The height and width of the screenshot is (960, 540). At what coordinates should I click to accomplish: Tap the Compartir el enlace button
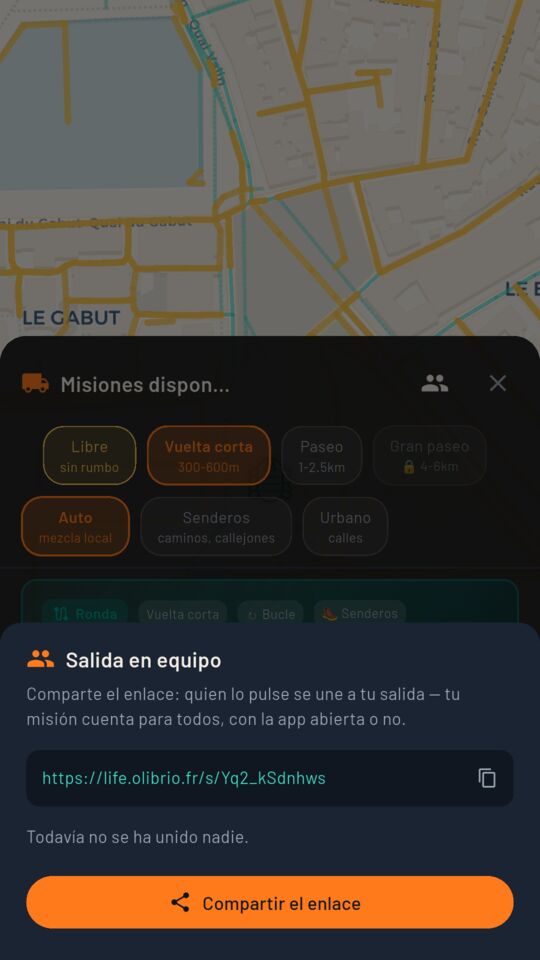[x=269, y=902]
